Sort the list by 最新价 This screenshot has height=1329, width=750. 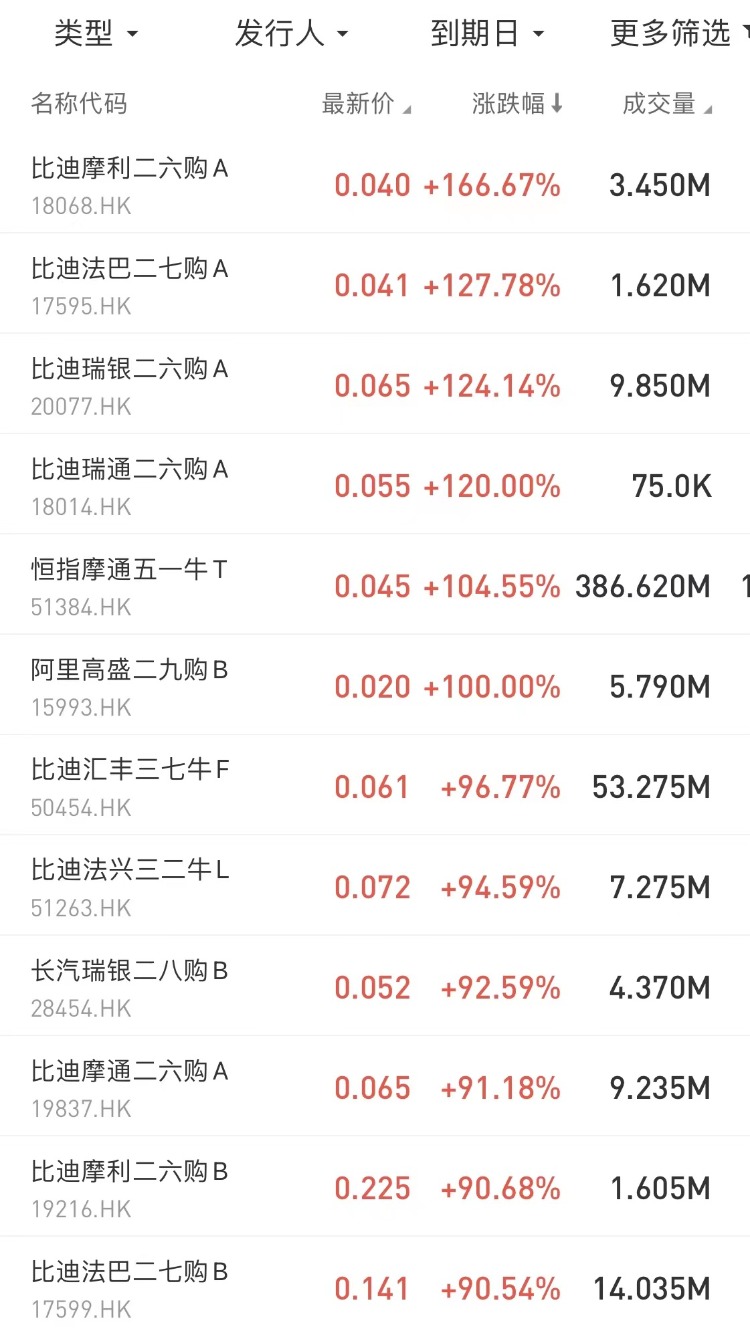pos(366,104)
